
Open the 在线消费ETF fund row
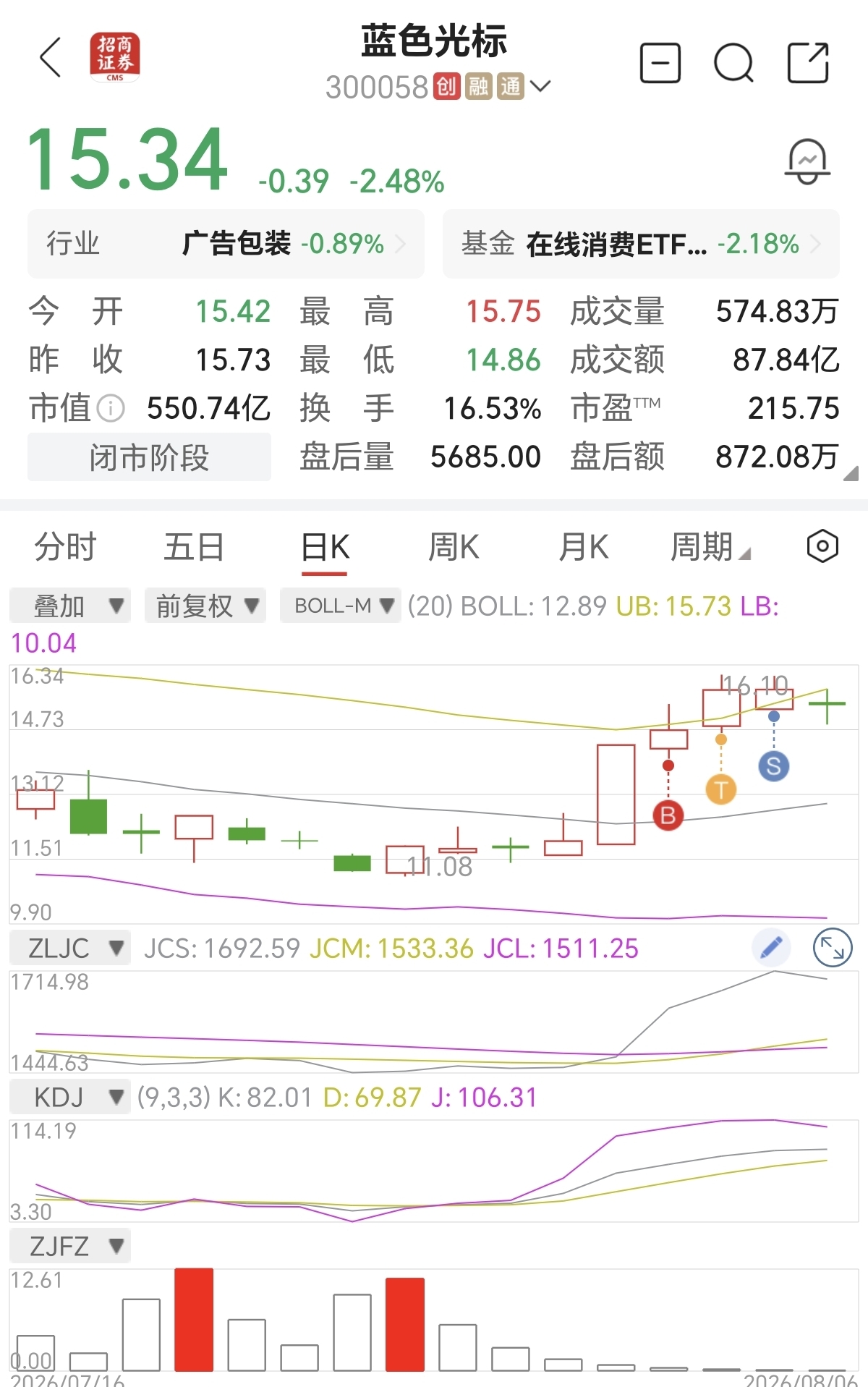[641, 244]
